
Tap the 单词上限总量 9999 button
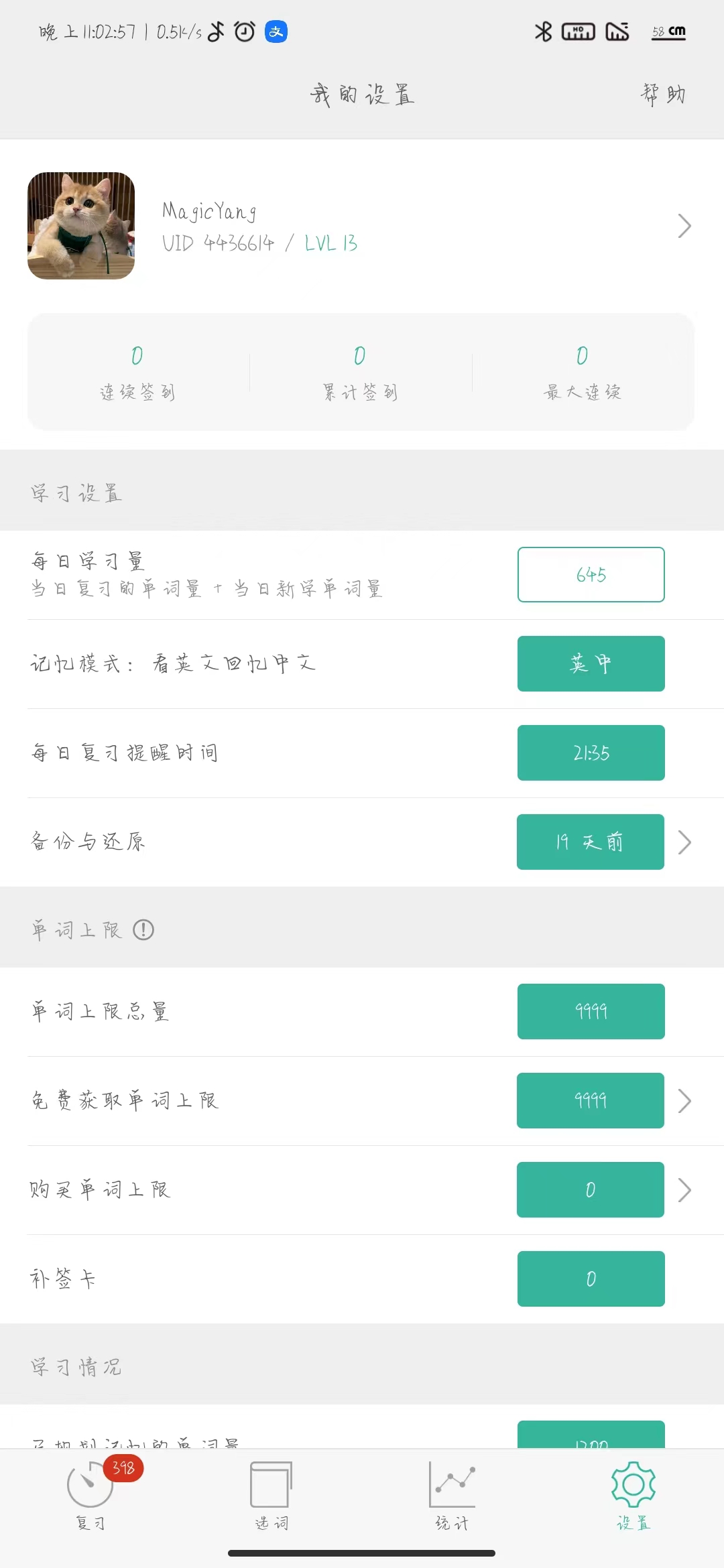pyautogui.click(x=591, y=1011)
